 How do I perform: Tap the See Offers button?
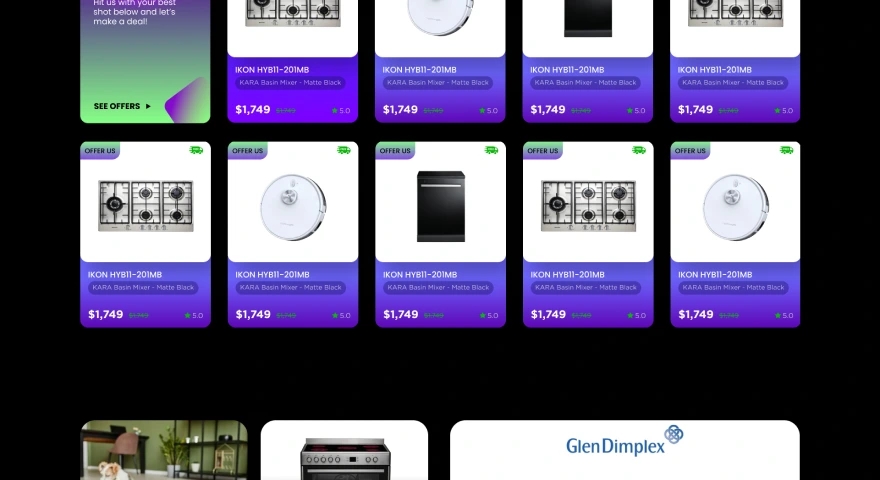(122, 106)
